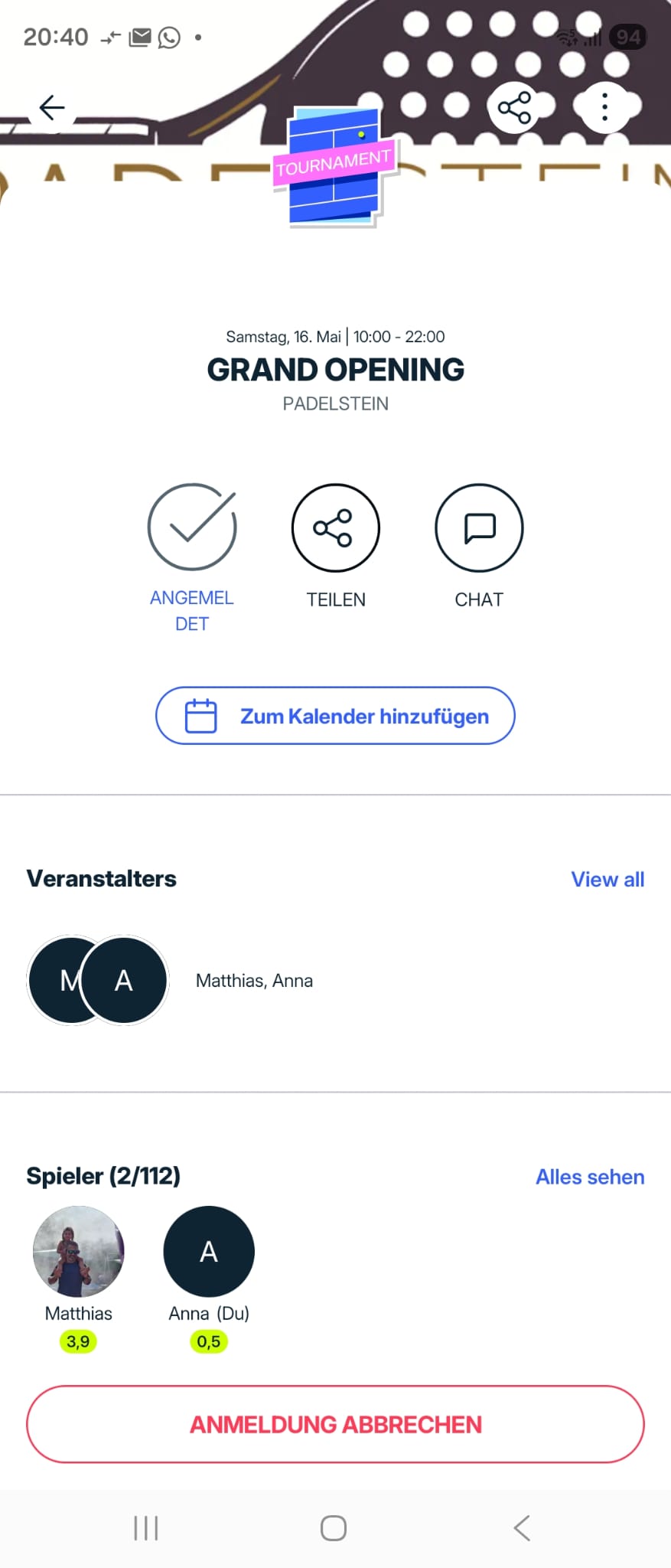Add event with Zum Kalender hinzufügen

click(335, 716)
